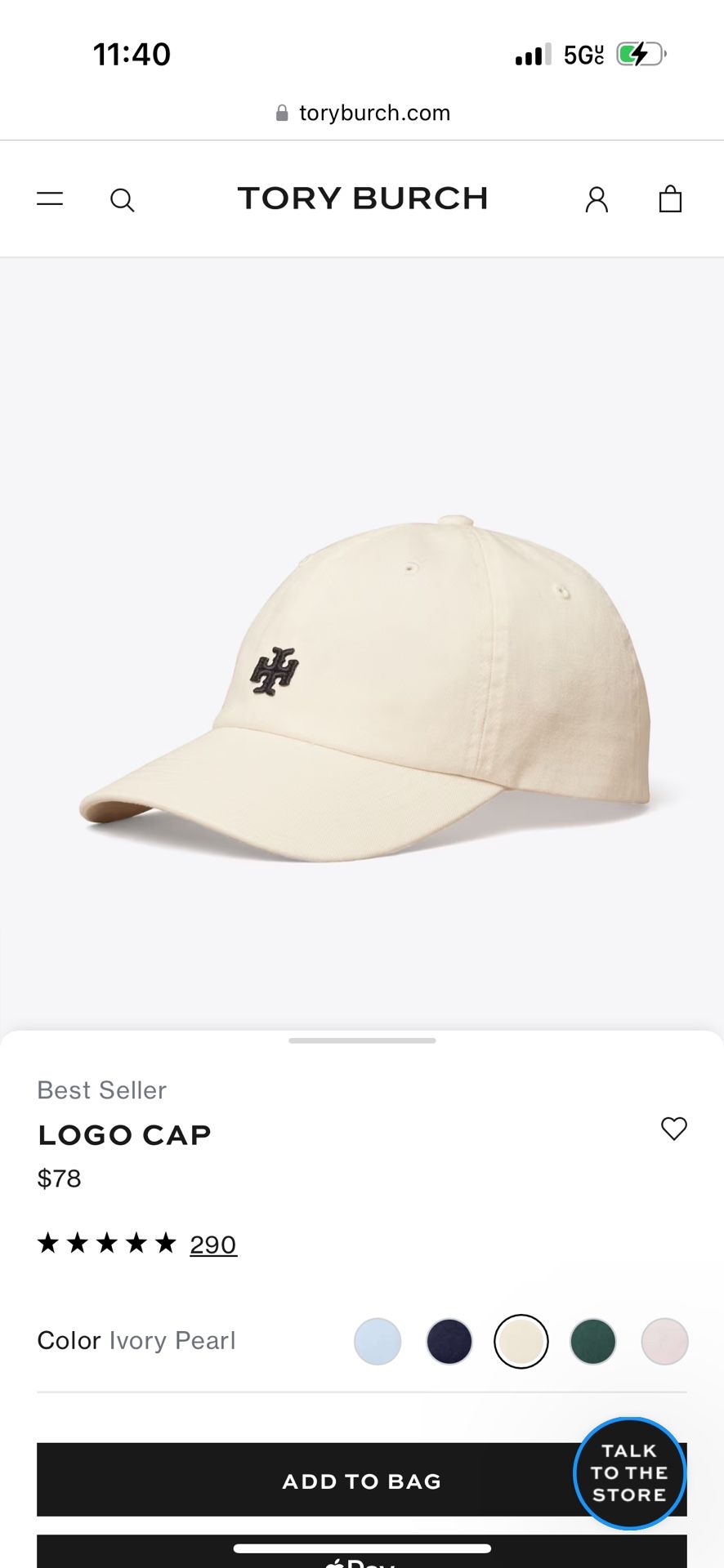The height and width of the screenshot is (1568, 724).
Task: Open the hamburger navigation menu
Action: (x=50, y=198)
